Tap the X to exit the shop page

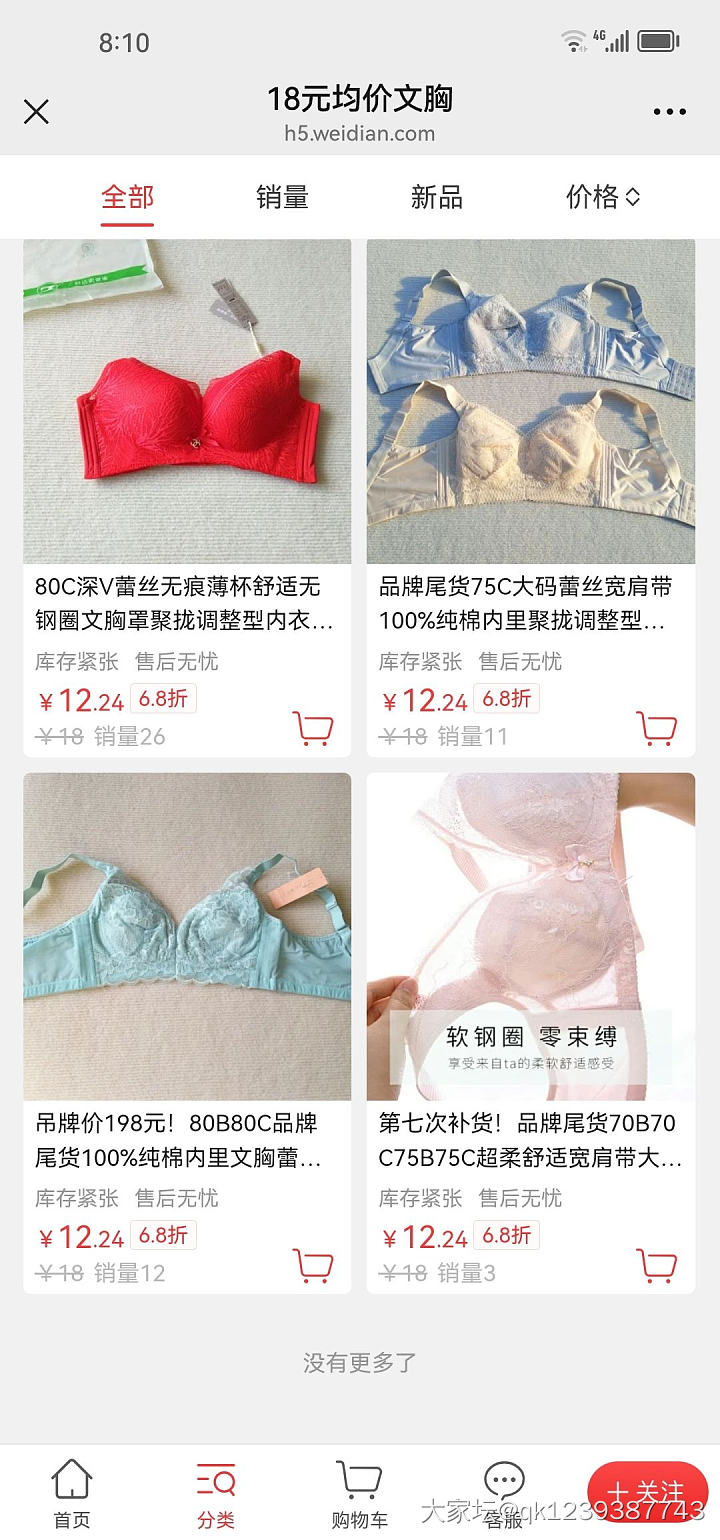pos(36,111)
